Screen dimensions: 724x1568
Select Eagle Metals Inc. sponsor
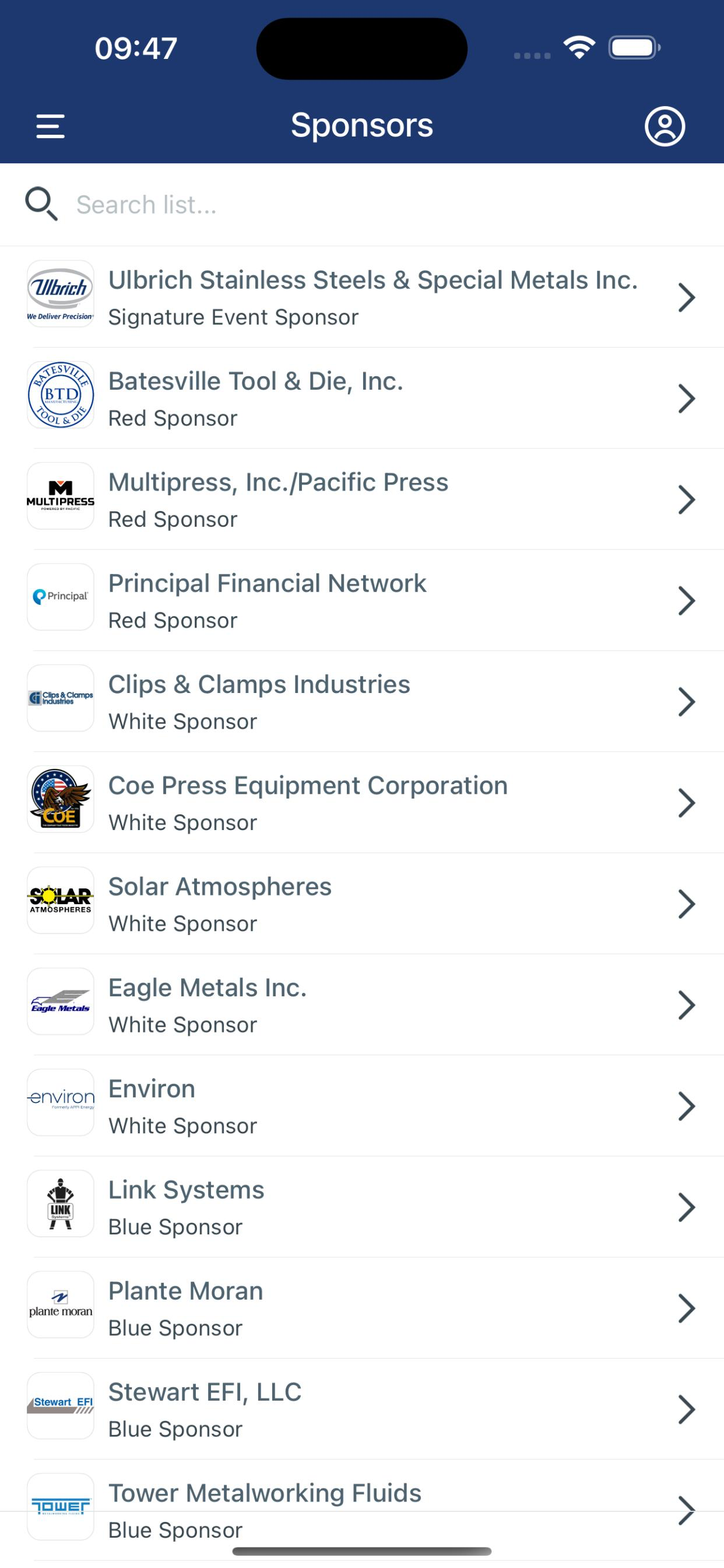(x=362, y=1005)
